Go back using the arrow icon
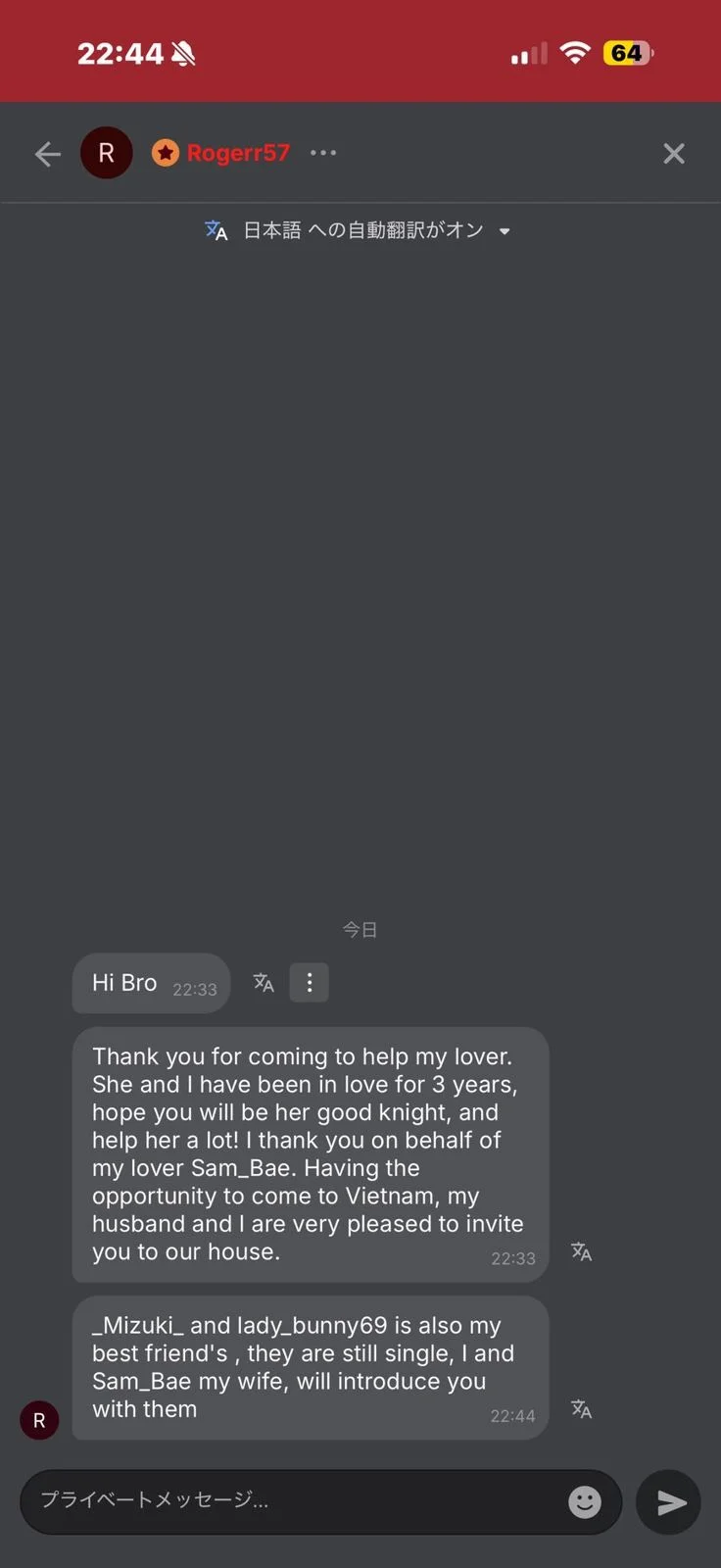The image size is (721, 1568). [x=48, y=154]
